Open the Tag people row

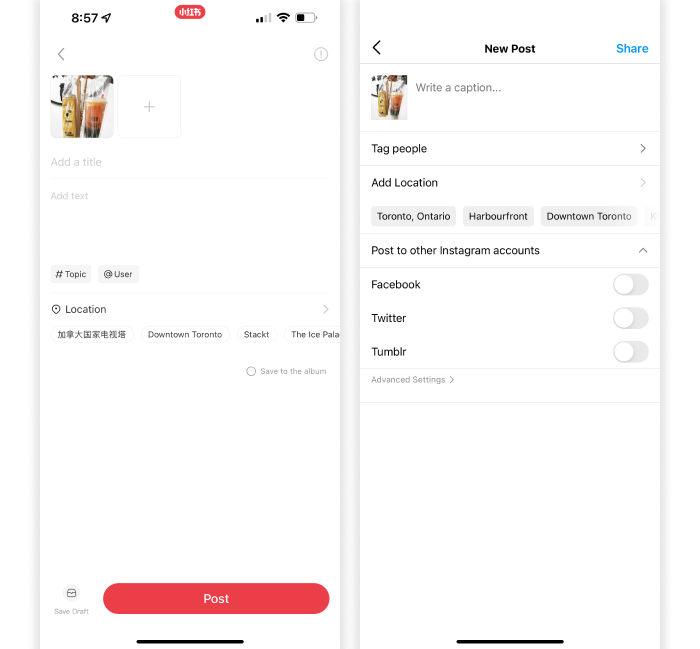(x=509, y=149)
